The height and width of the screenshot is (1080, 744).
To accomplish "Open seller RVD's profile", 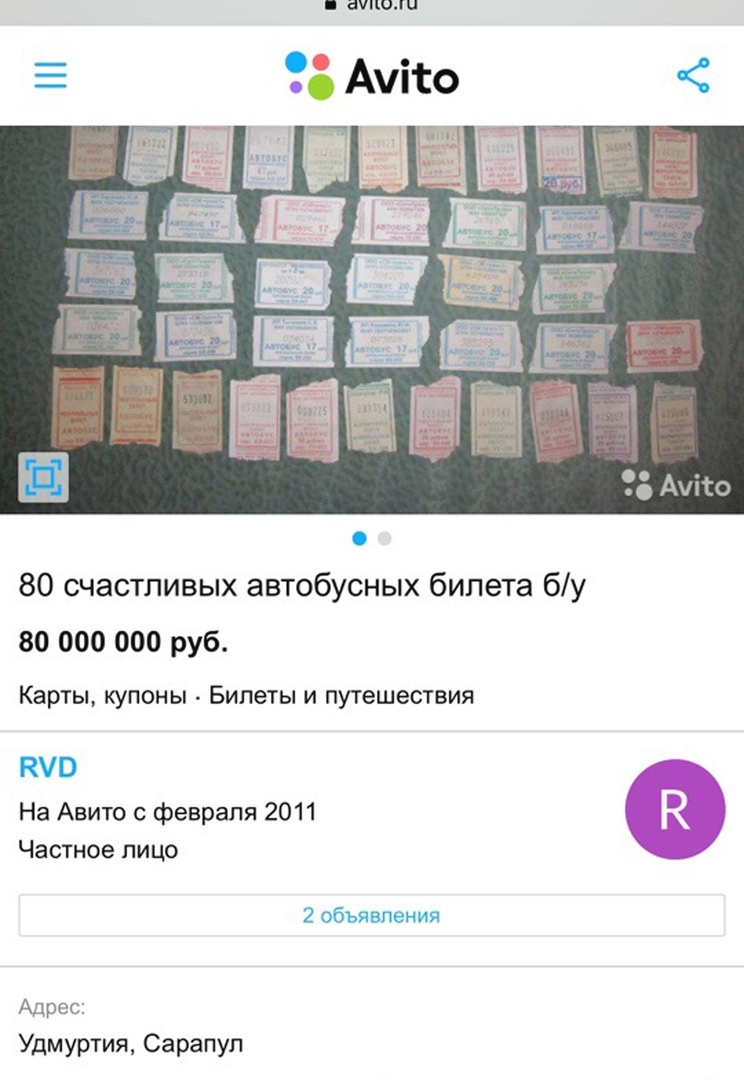I will [x=48, y=767].
